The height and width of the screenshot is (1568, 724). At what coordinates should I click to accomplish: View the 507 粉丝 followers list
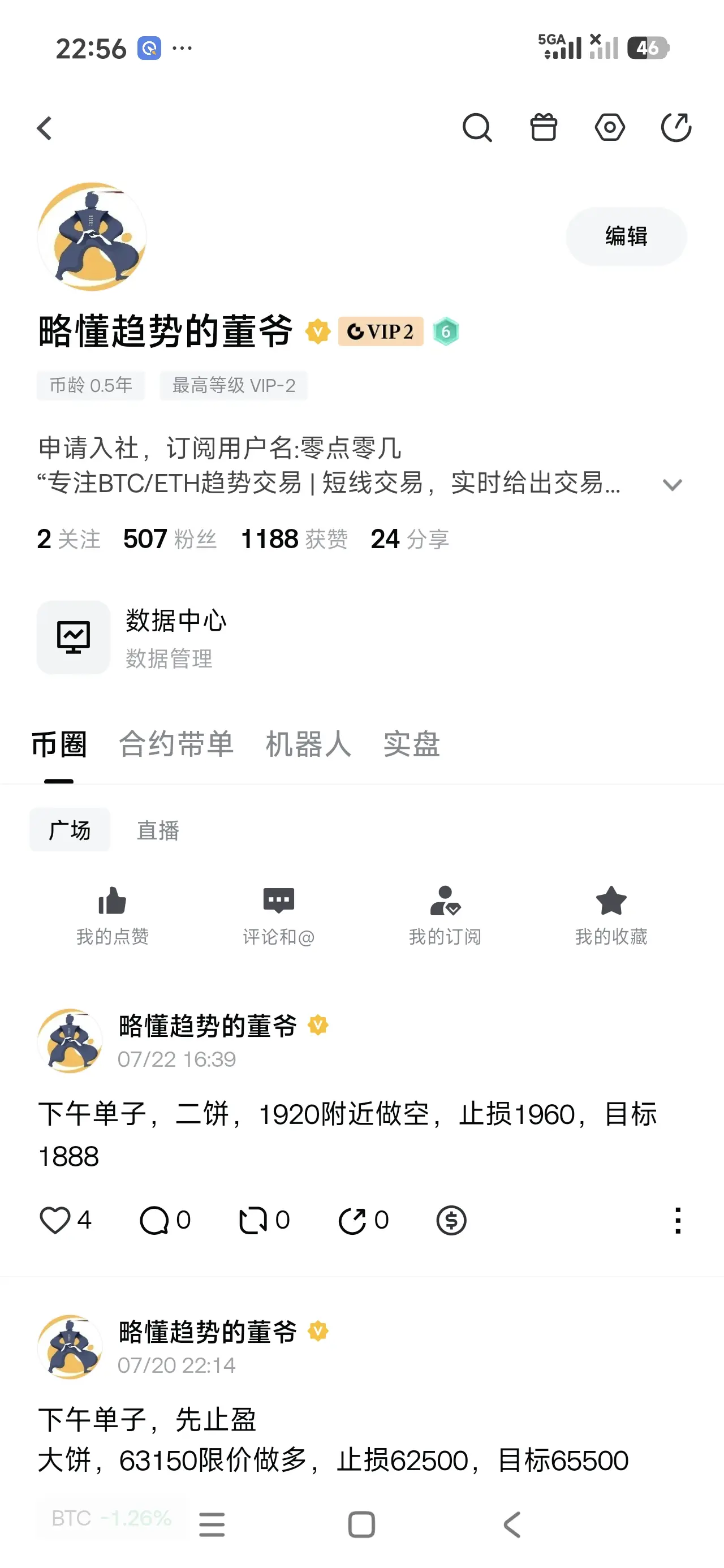pos(169,539)
